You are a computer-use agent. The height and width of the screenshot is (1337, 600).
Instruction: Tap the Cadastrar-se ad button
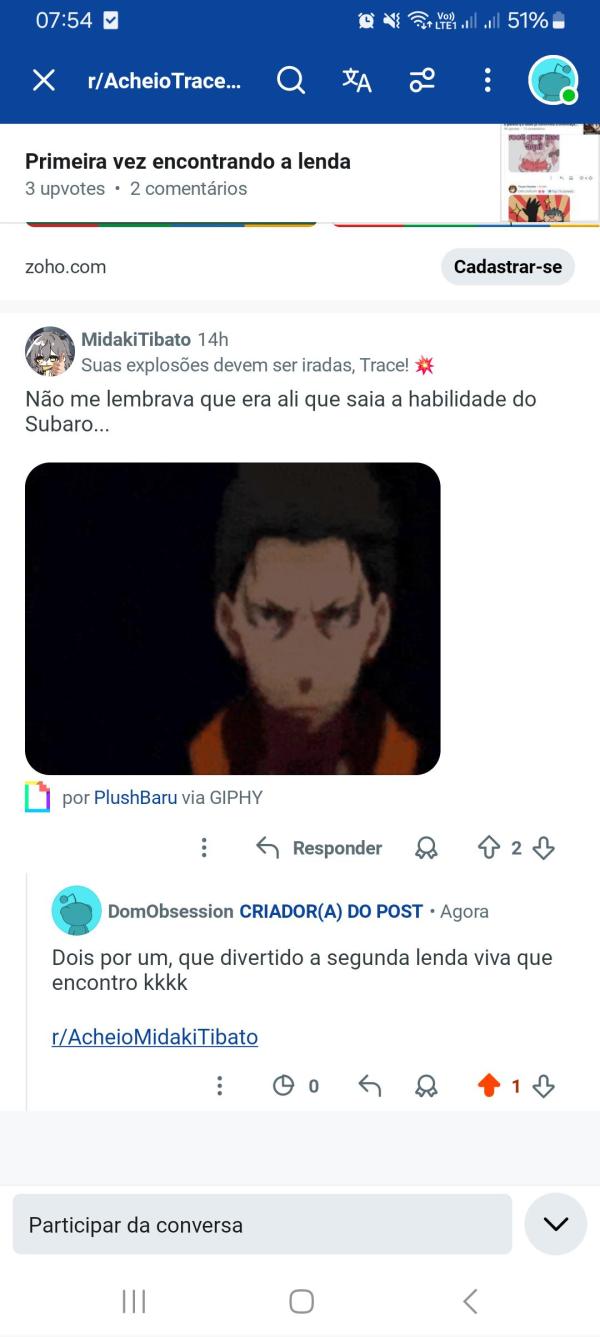(x=507, y=267)
